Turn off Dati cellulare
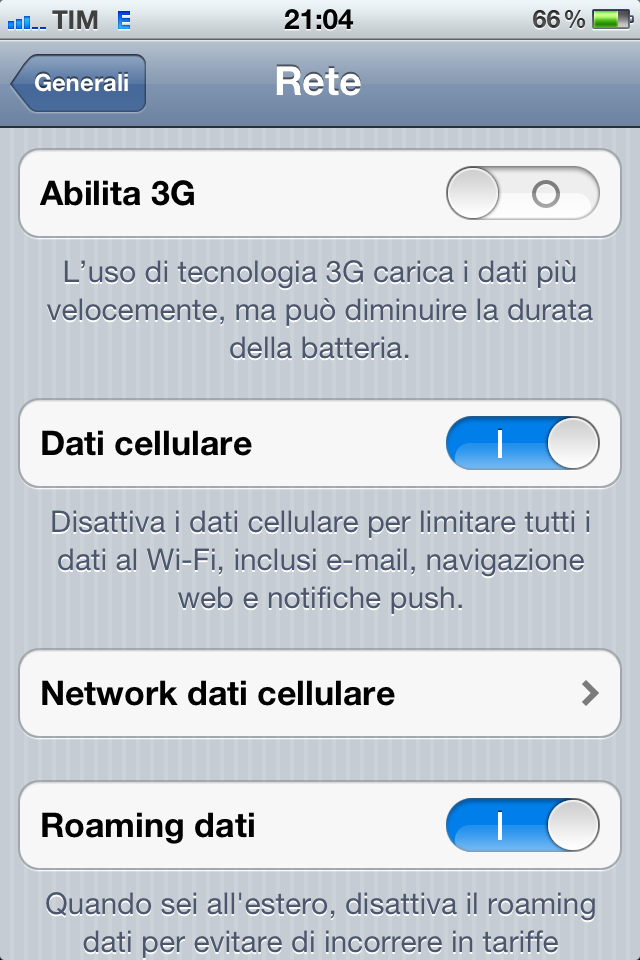Viewport: 640px width, 960px height. [x=522, y=444]
